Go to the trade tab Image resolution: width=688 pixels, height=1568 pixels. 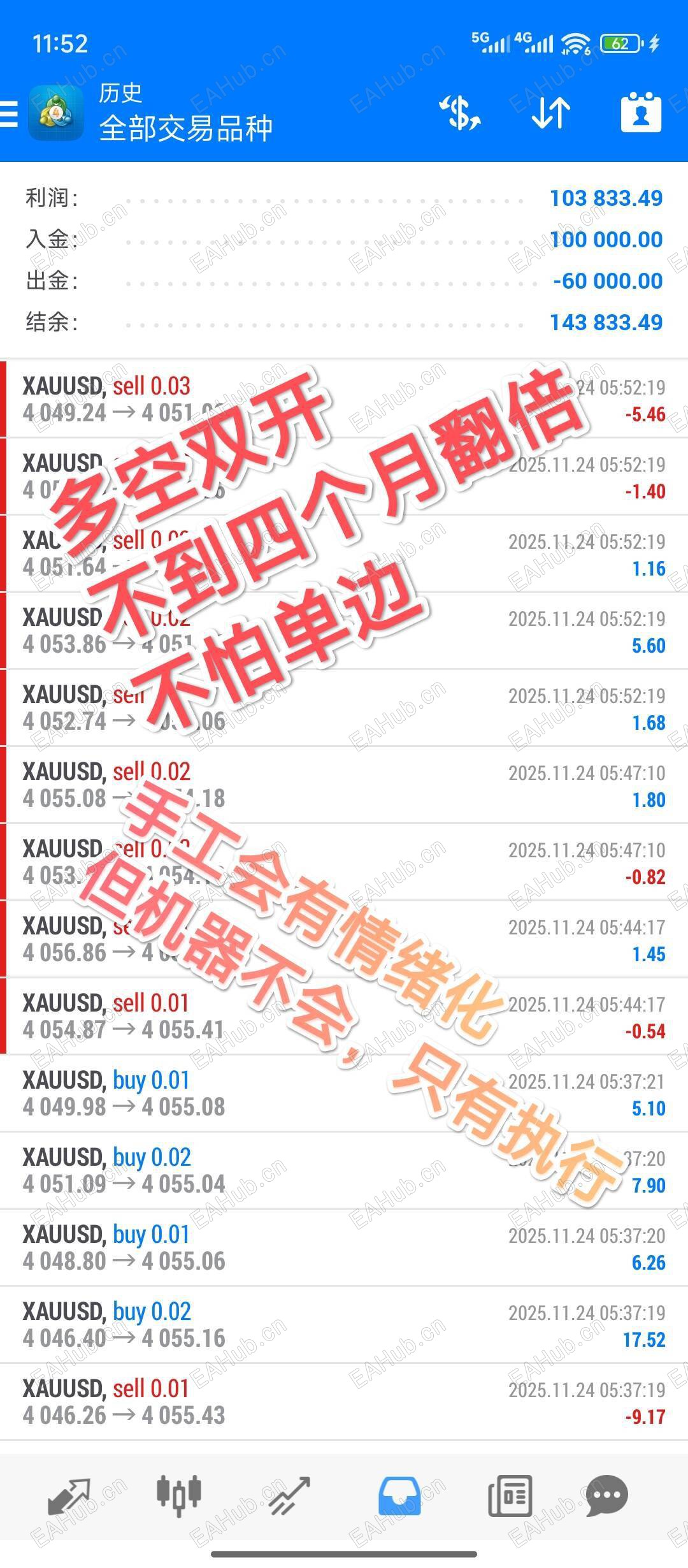[x=289, y=1495]
